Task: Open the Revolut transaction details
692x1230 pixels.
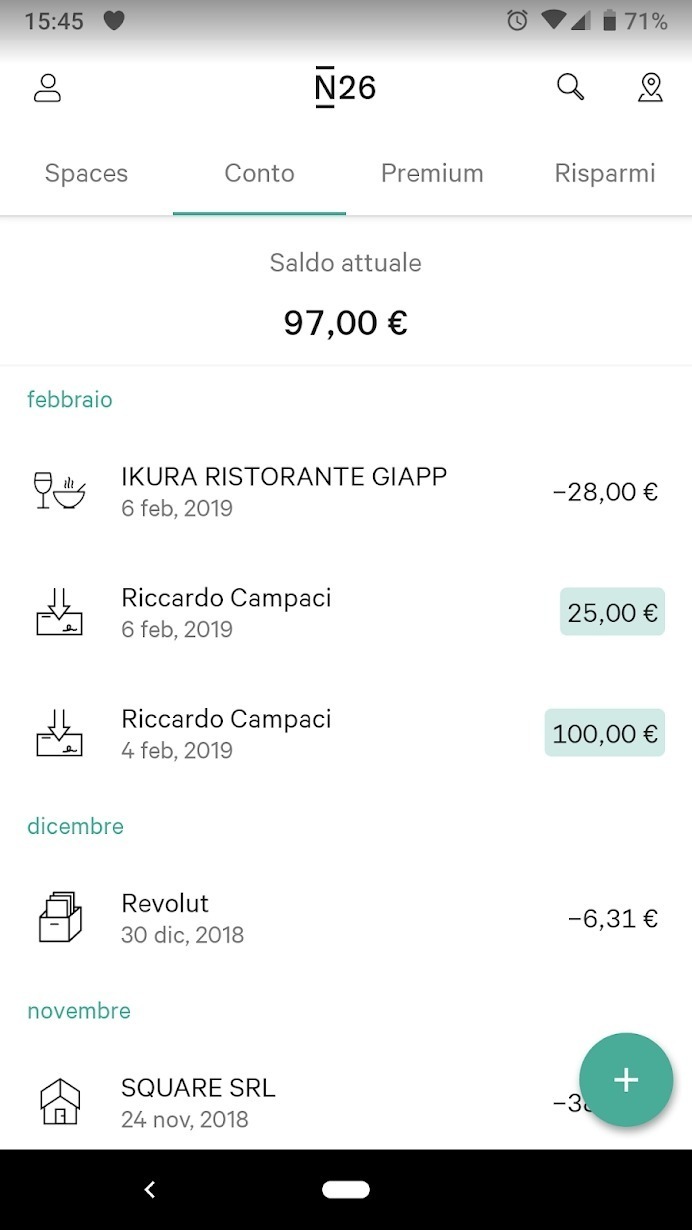Action: point(345,918)
